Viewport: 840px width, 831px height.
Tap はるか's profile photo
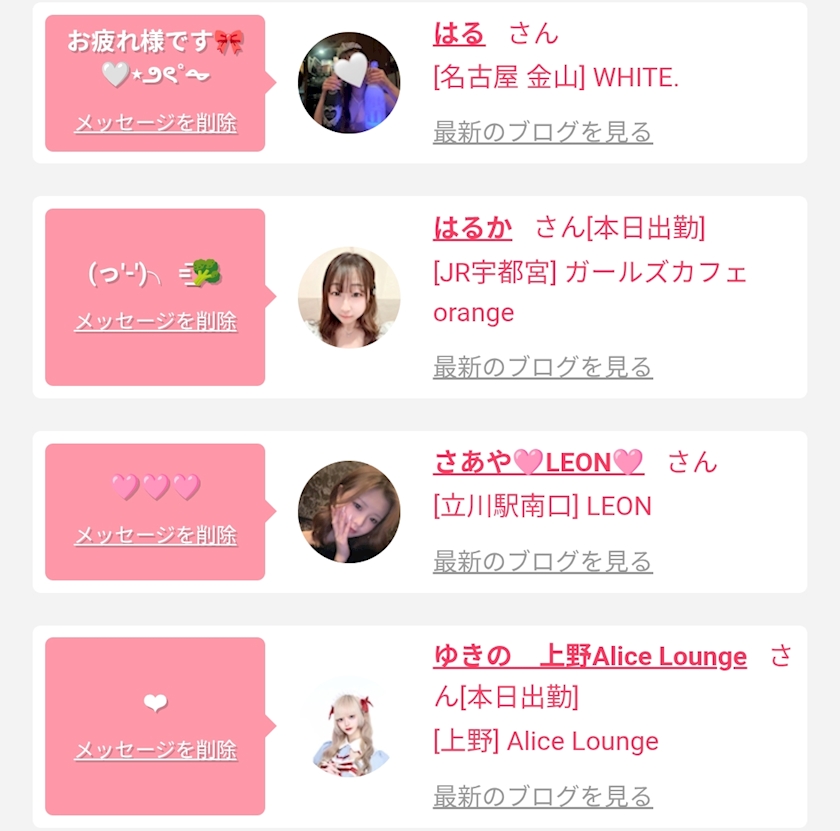pyautogui.click(x=349, y=297)
